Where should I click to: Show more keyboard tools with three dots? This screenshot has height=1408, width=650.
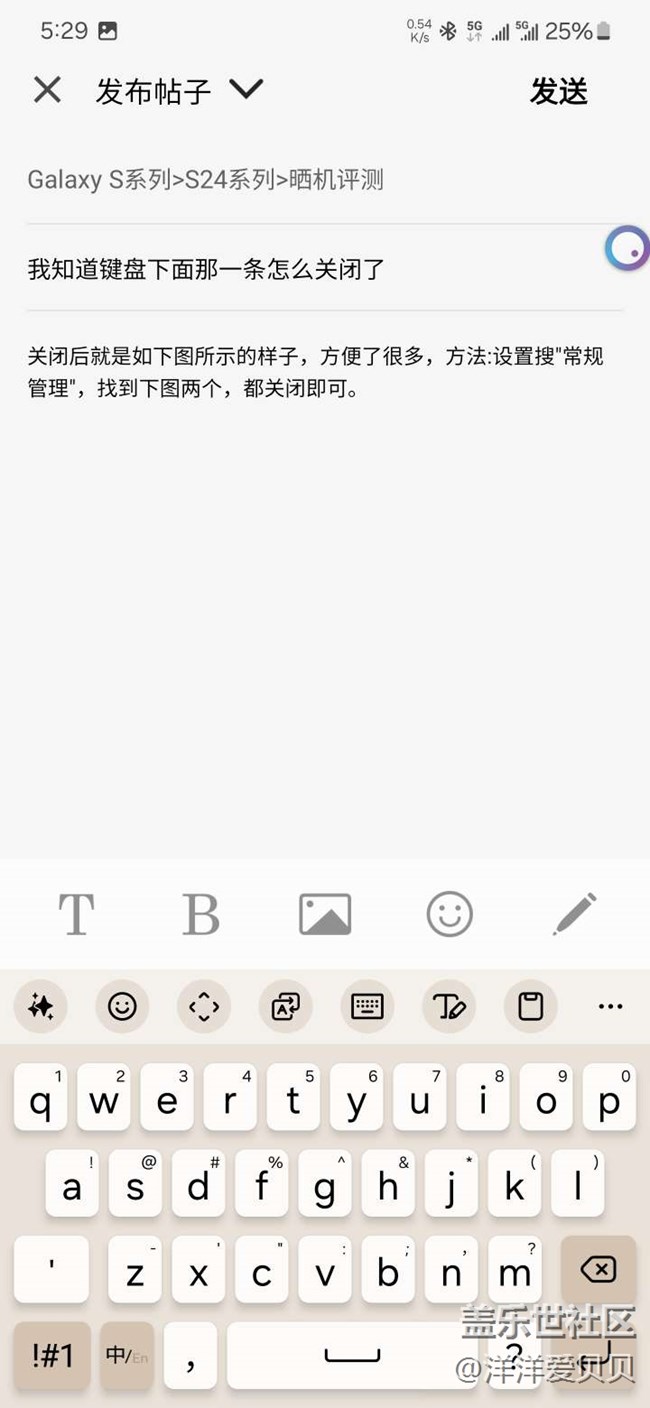[x=610, y=1006]
